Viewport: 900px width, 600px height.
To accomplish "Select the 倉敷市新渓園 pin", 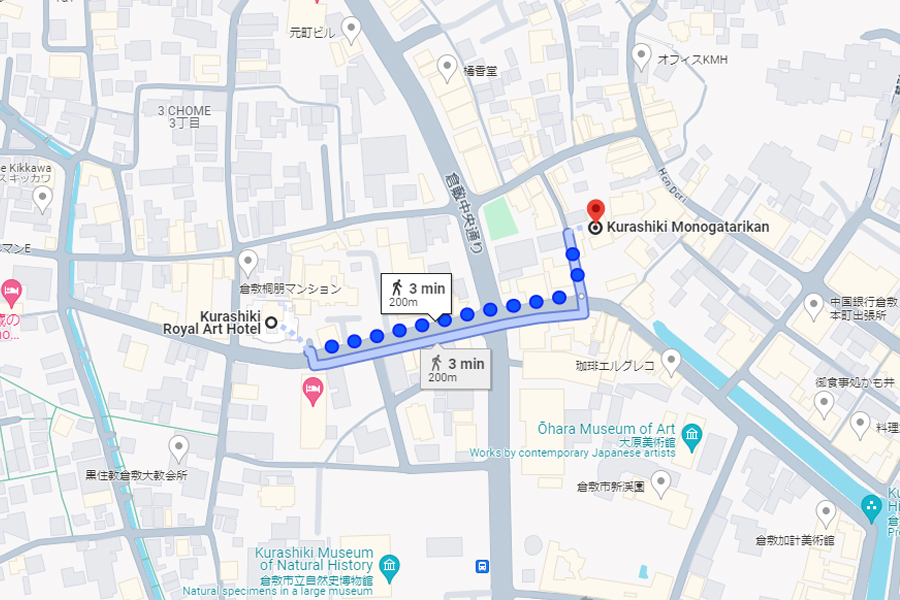I will point(661,485).
